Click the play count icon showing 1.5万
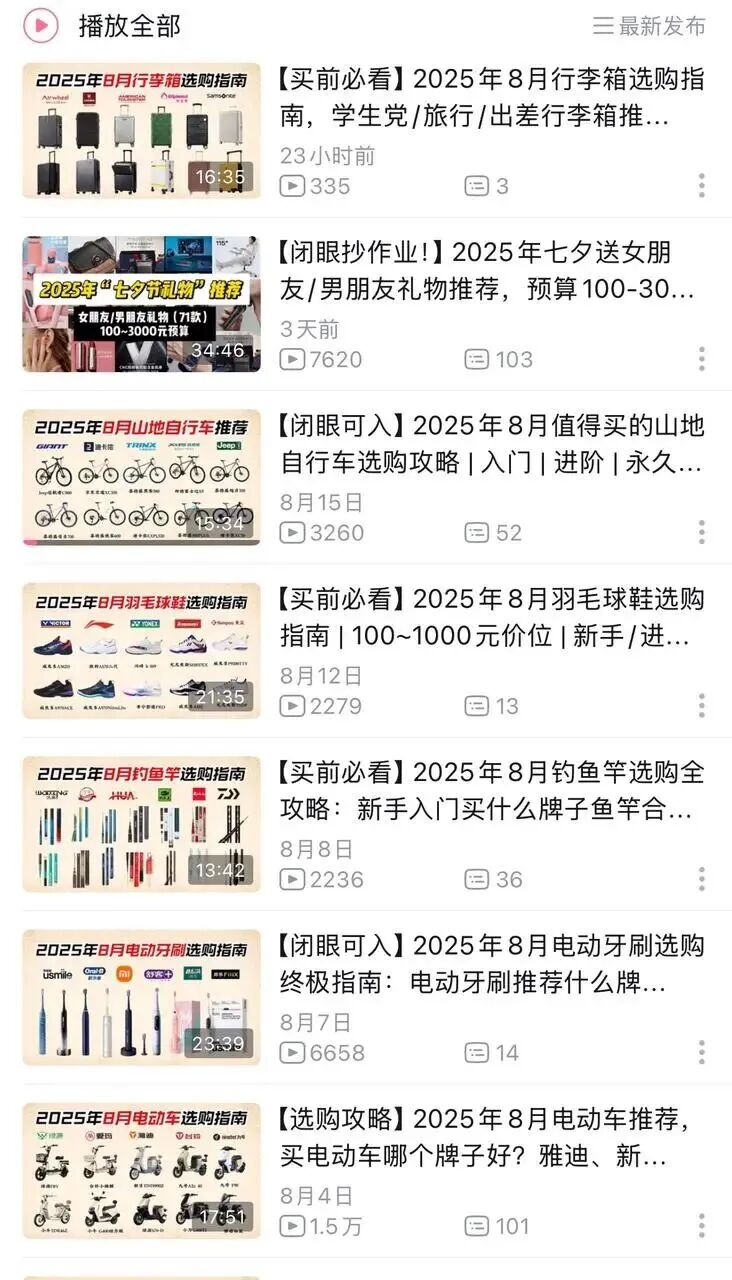 290,1228
